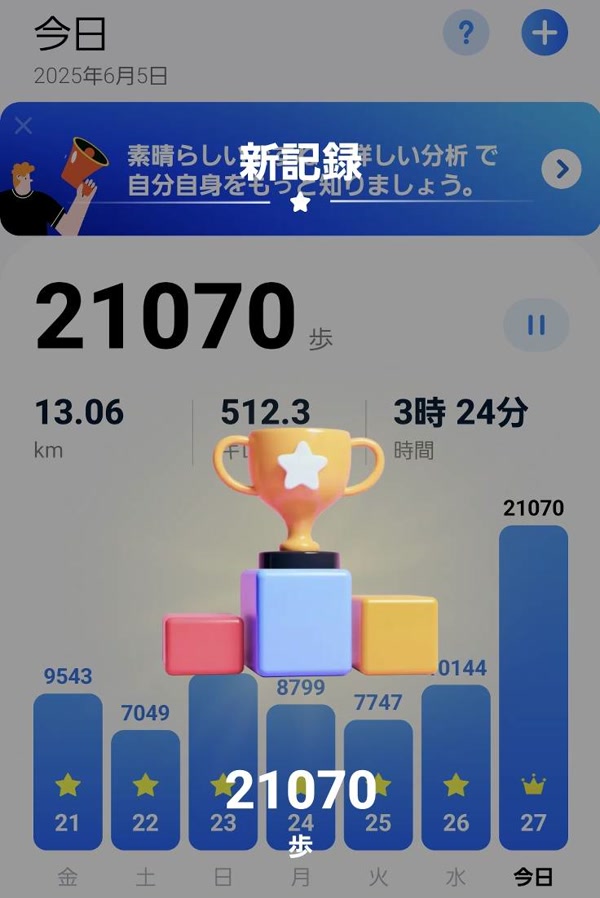Open the banner's arrow chevron
This screenshot has height=898, width=600.
tap(561, 169)
